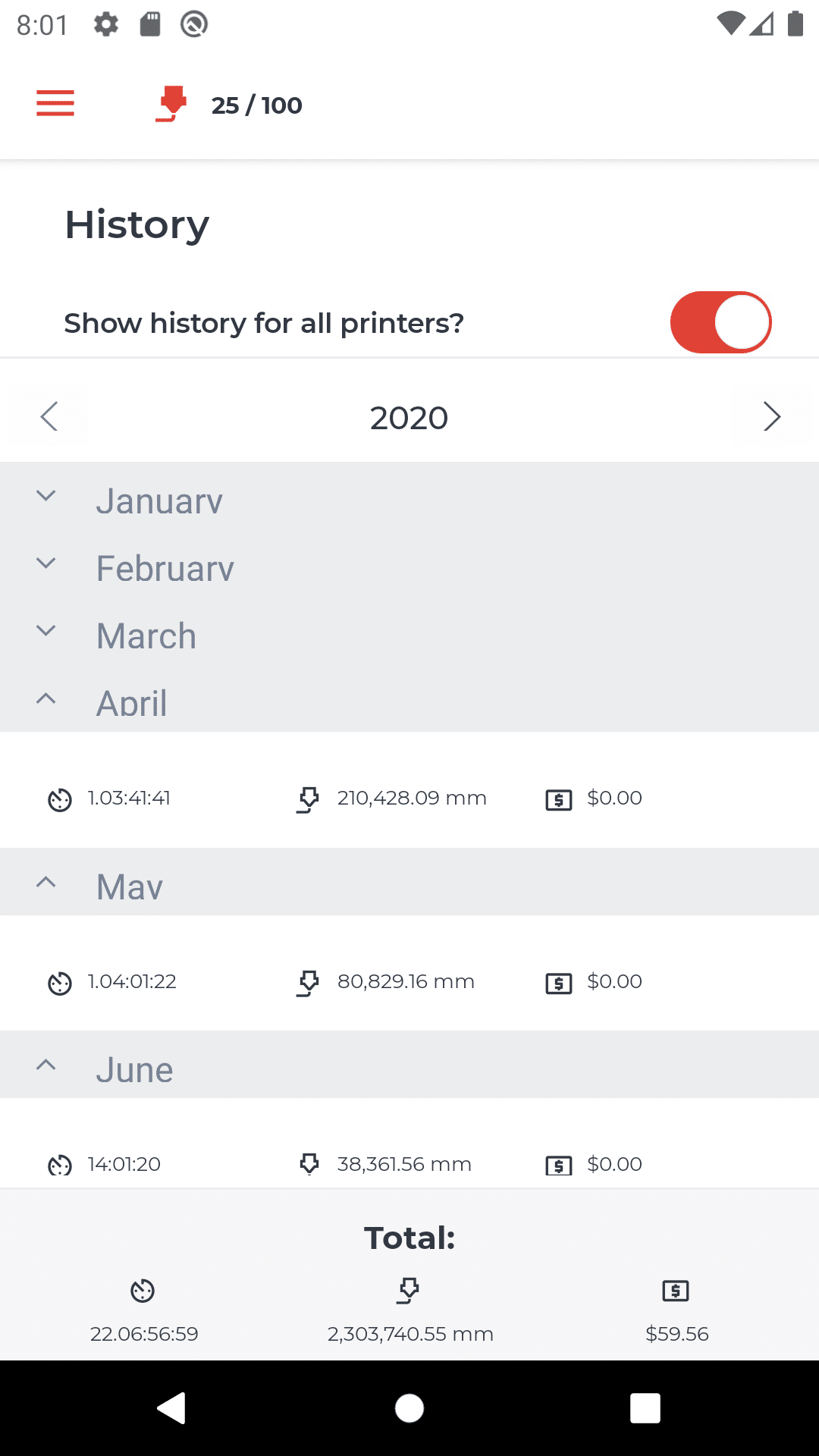Expand the January section
The height and width of the screenshot is (1456, 819).
click(409, 500)
